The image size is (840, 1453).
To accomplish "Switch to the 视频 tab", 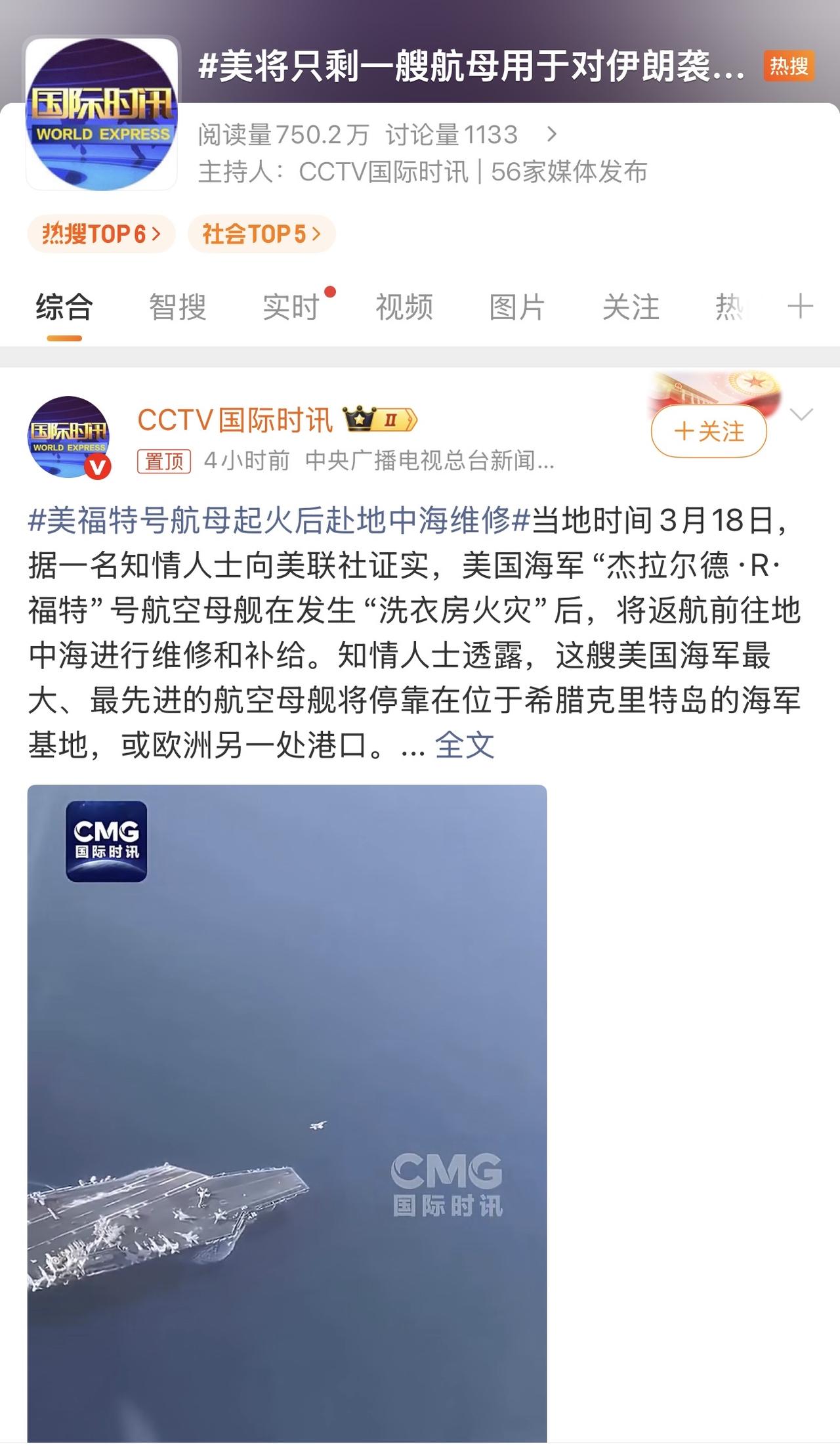I will (x=405, y=306).
